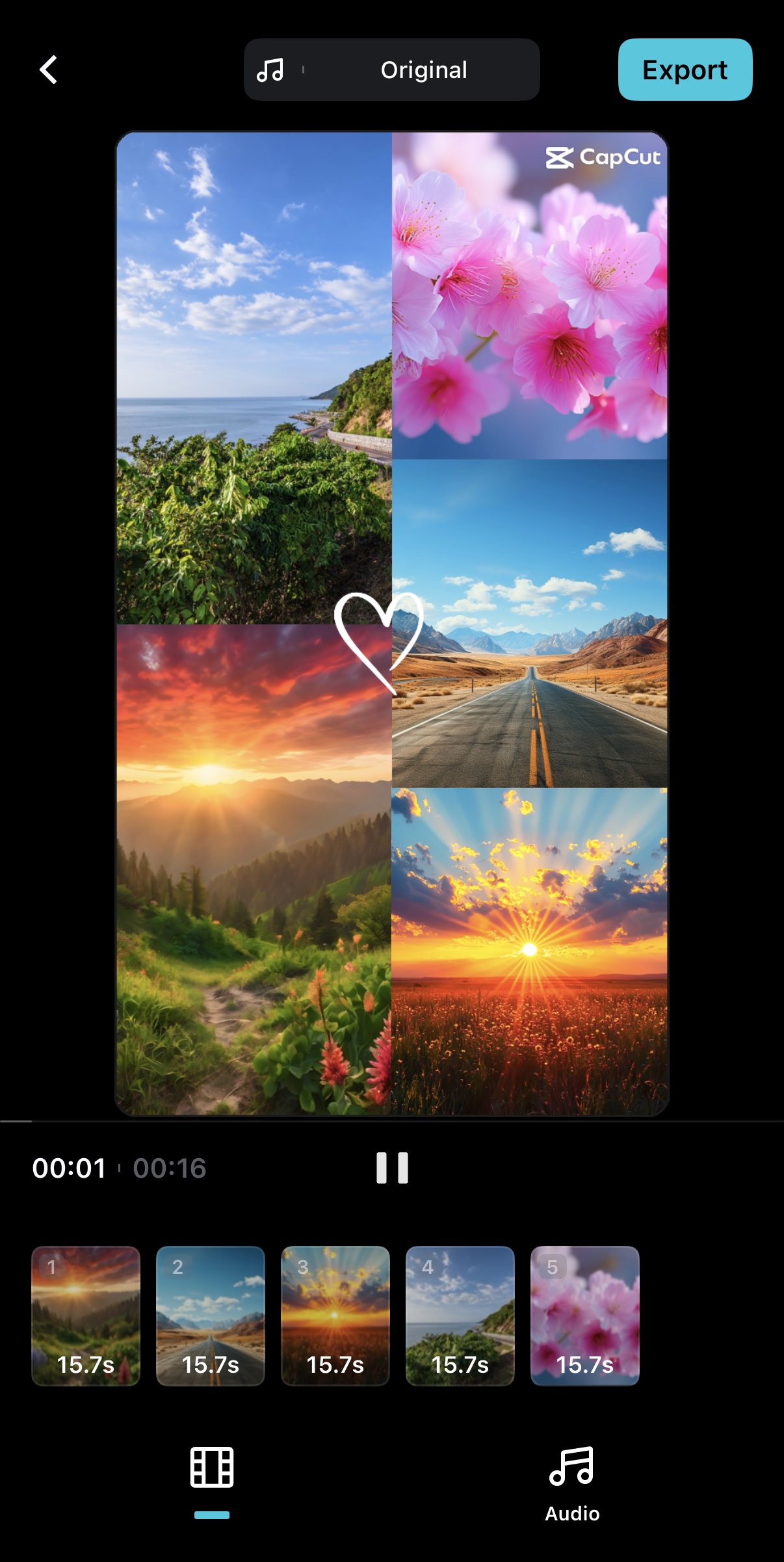Viewport: 784px width, 1562px height.
Task: Click the CapCut watermark on the preview
Action: [602, 156]
